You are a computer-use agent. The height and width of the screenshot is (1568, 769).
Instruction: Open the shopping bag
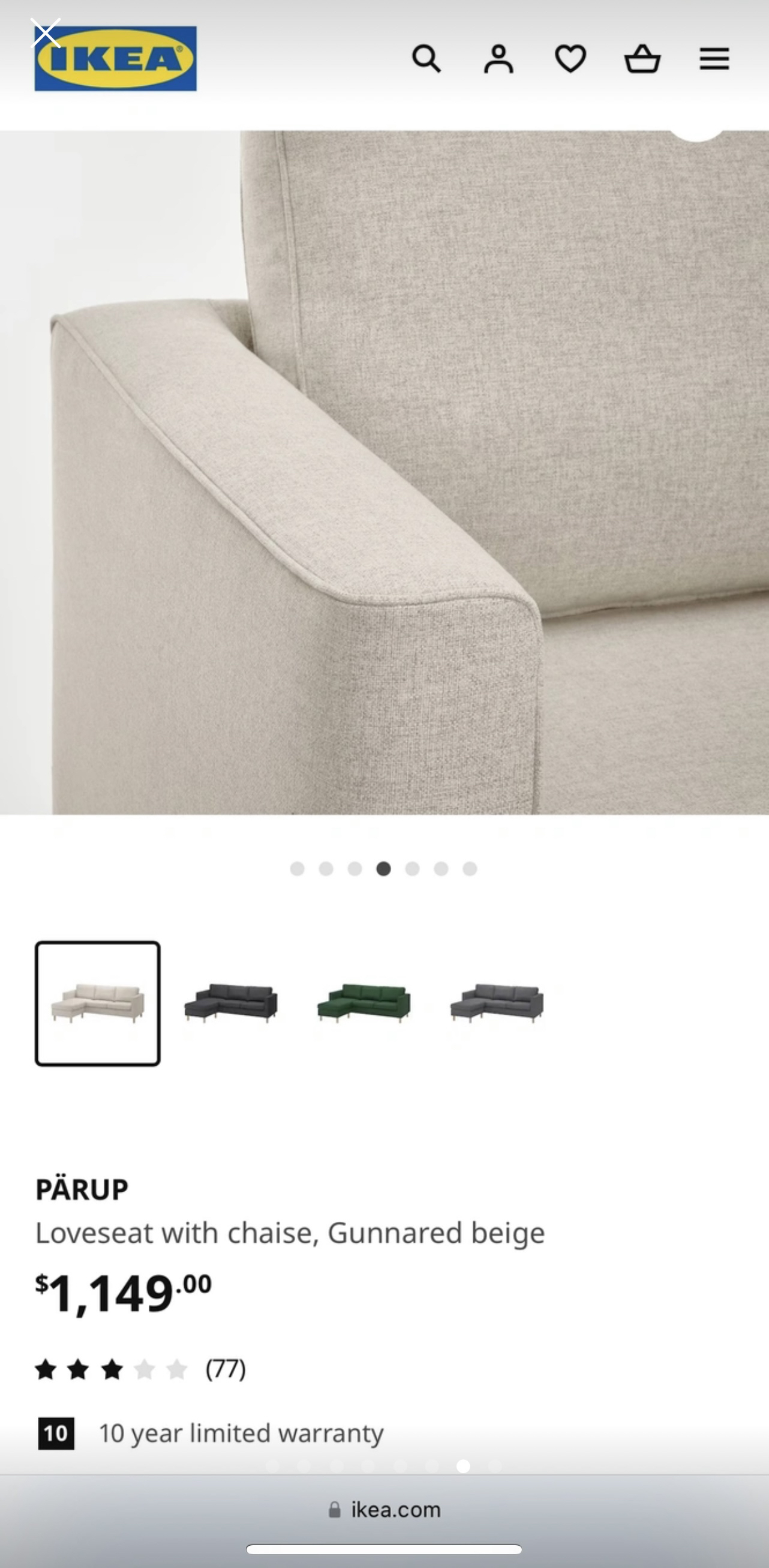coord(642,59)
